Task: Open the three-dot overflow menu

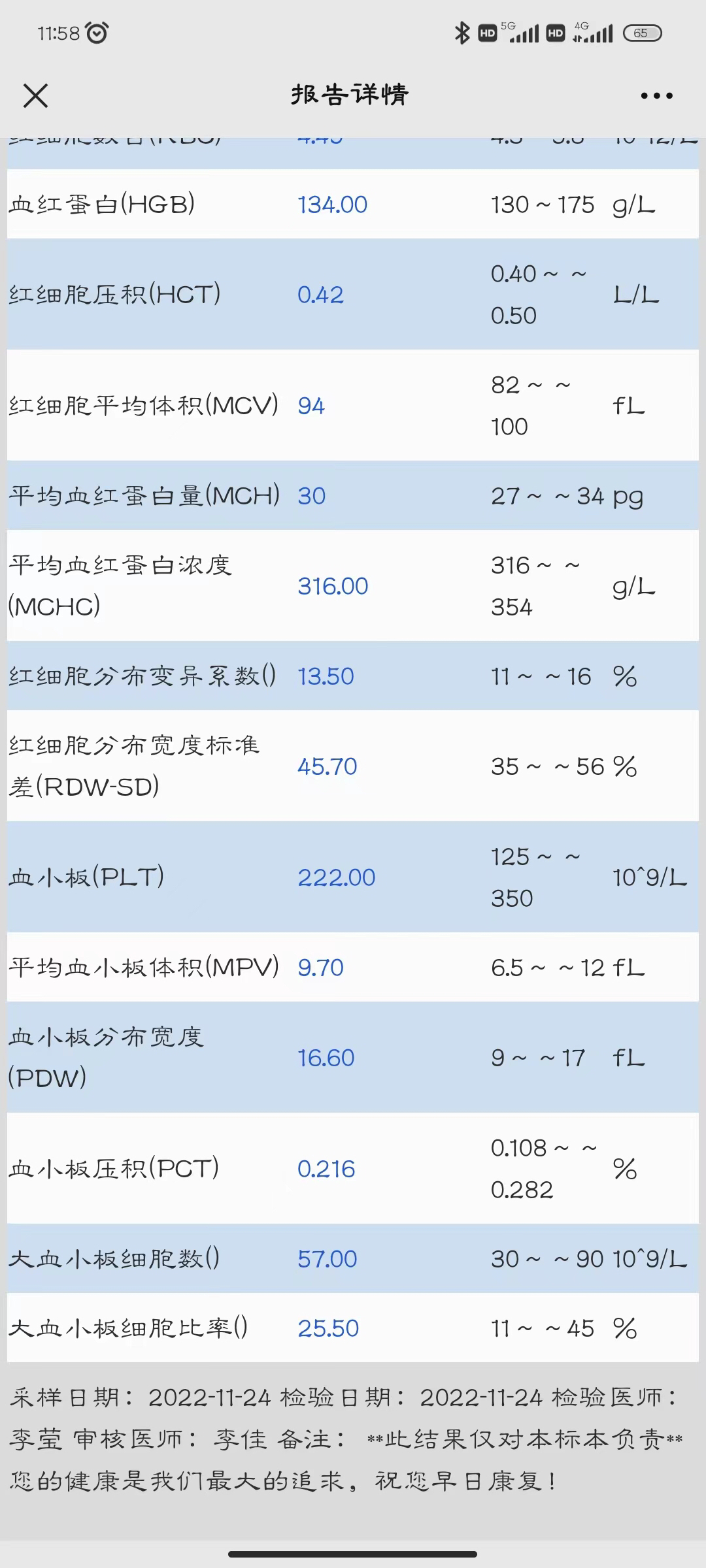Action: [656, 96]
